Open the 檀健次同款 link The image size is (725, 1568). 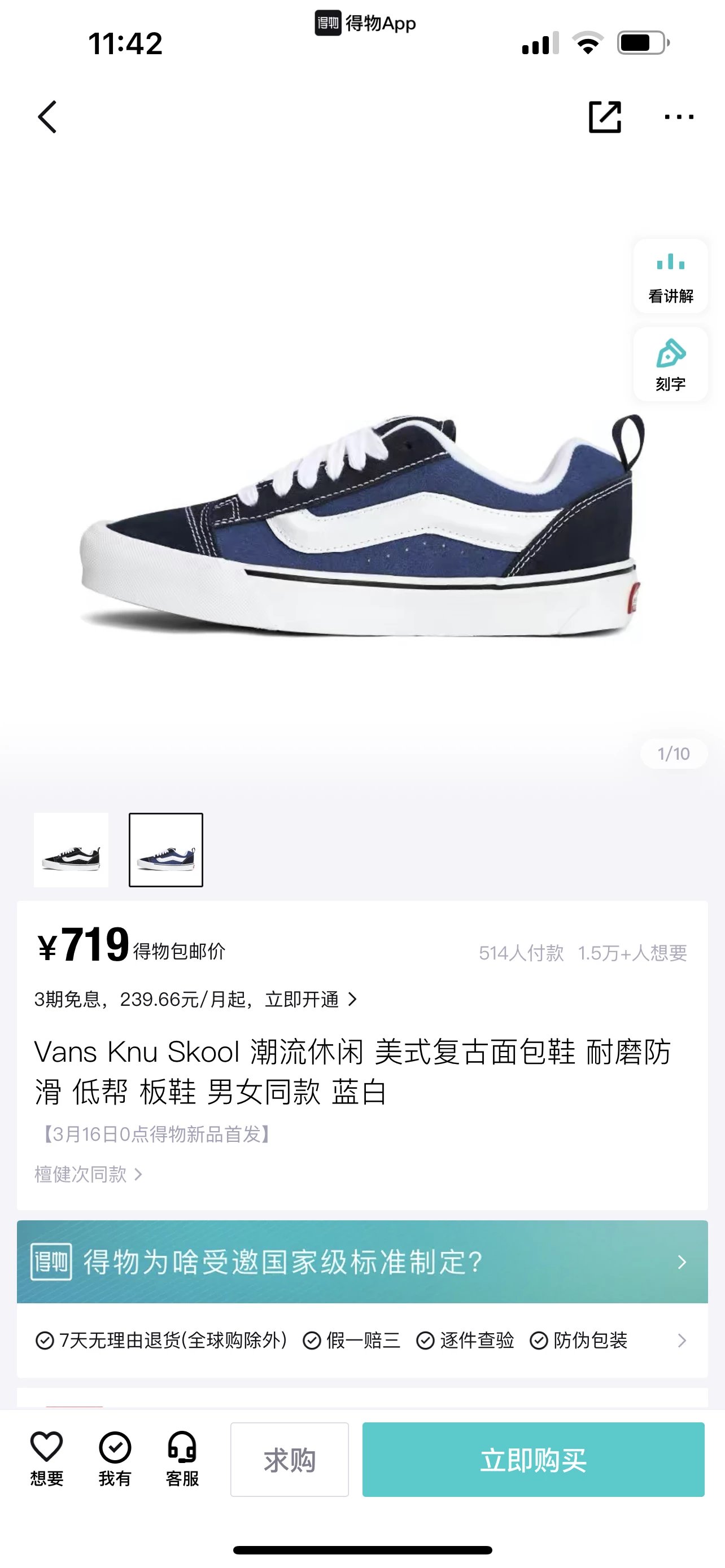tap(88, 1174)
